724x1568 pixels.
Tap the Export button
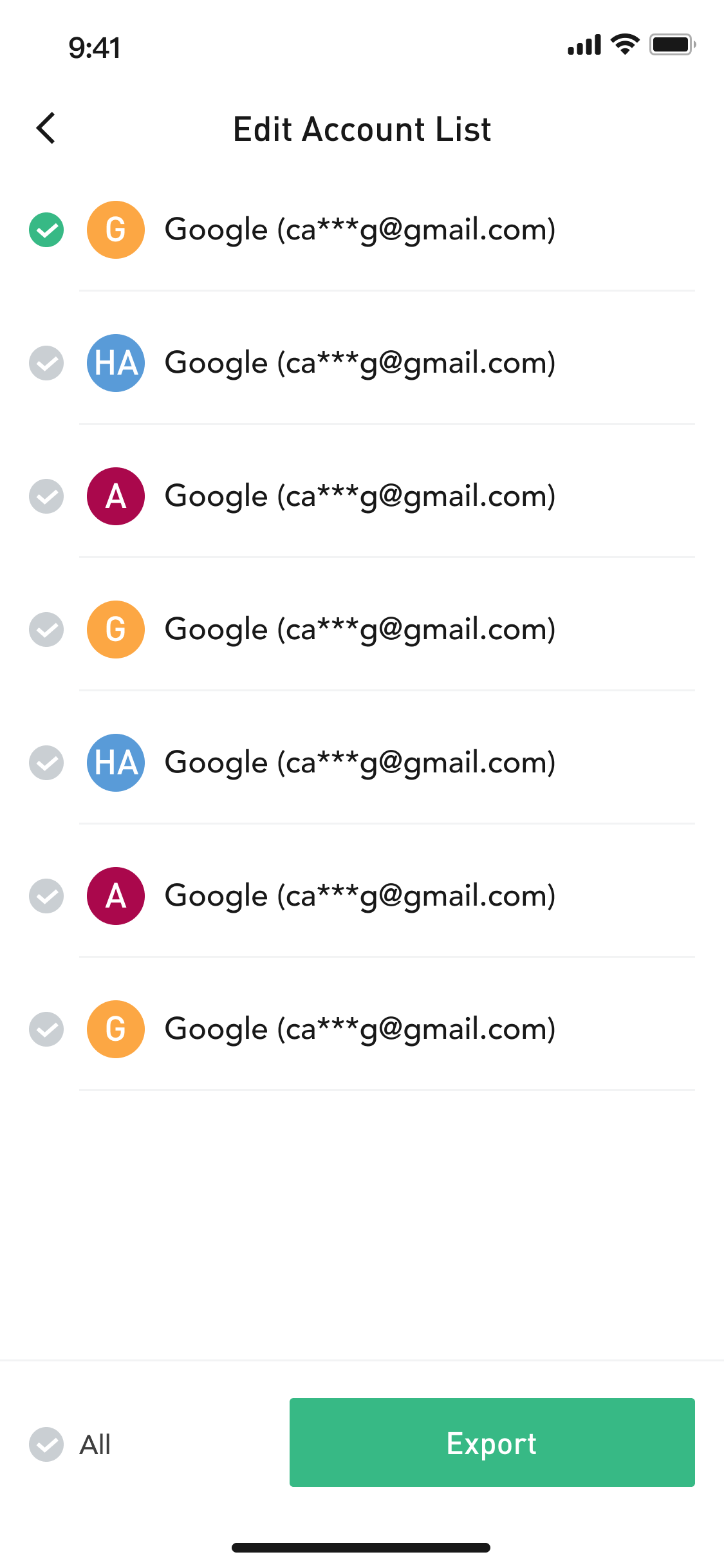[492, 1442]
